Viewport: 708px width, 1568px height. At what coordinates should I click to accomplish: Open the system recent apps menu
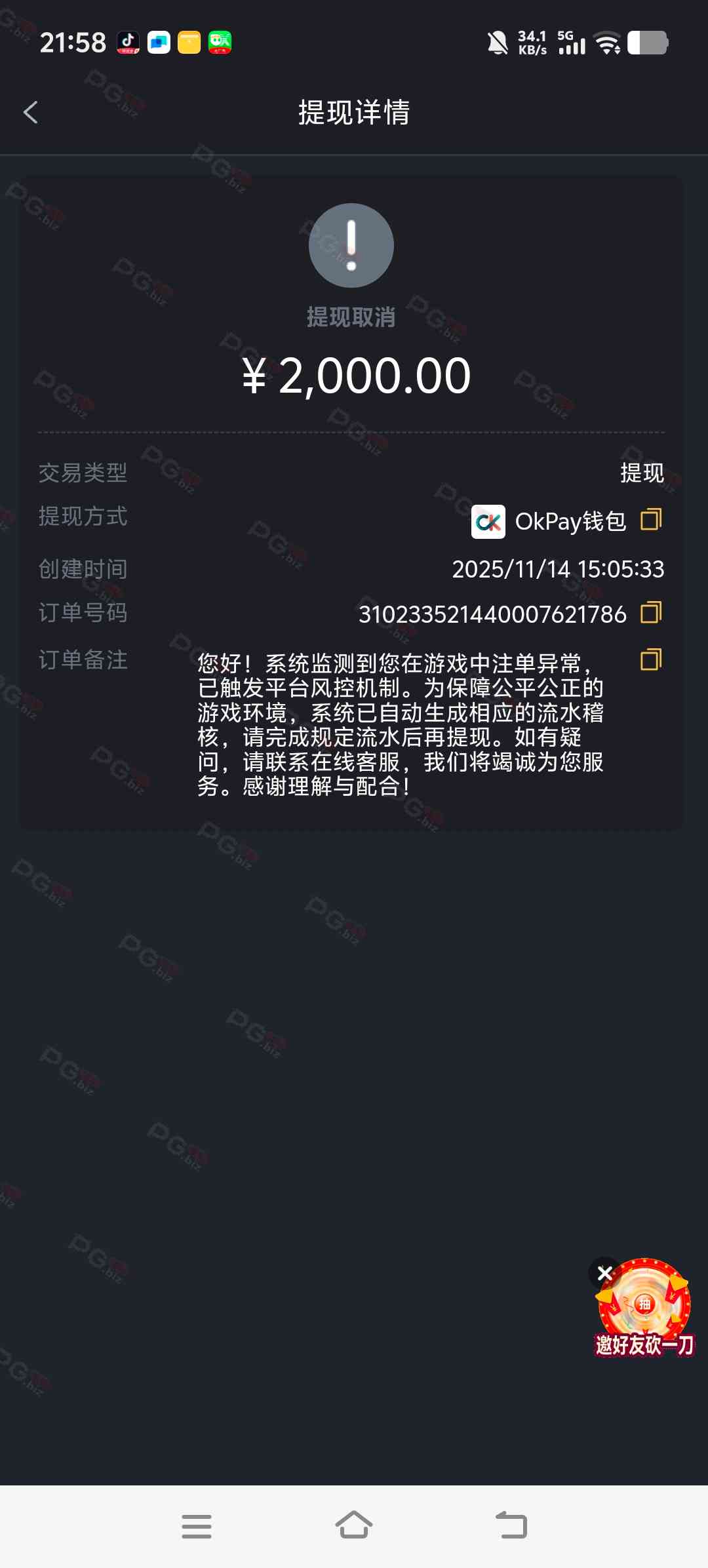click(x=197, y=1526)
